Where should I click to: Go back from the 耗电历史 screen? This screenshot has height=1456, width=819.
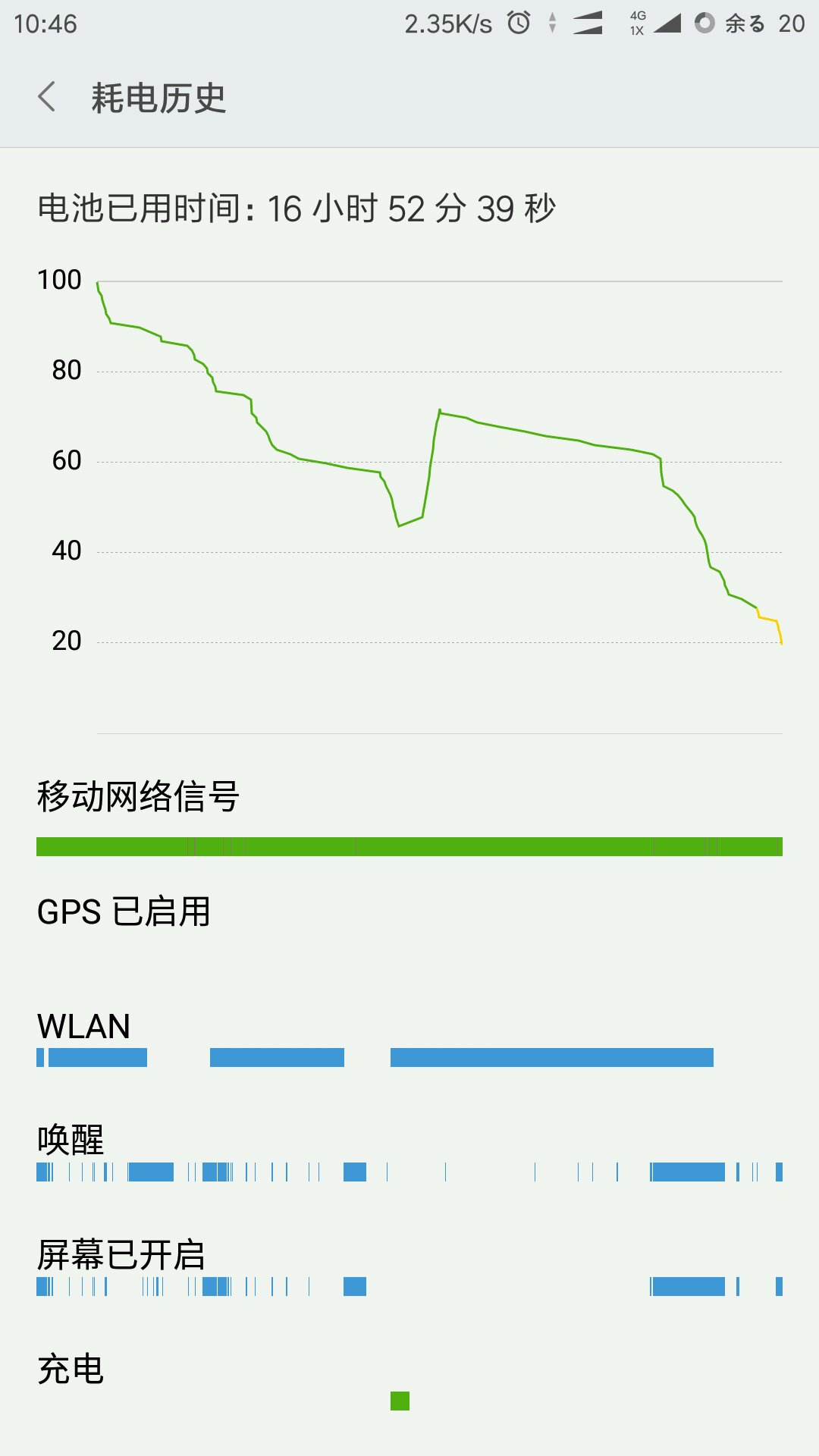47,97
